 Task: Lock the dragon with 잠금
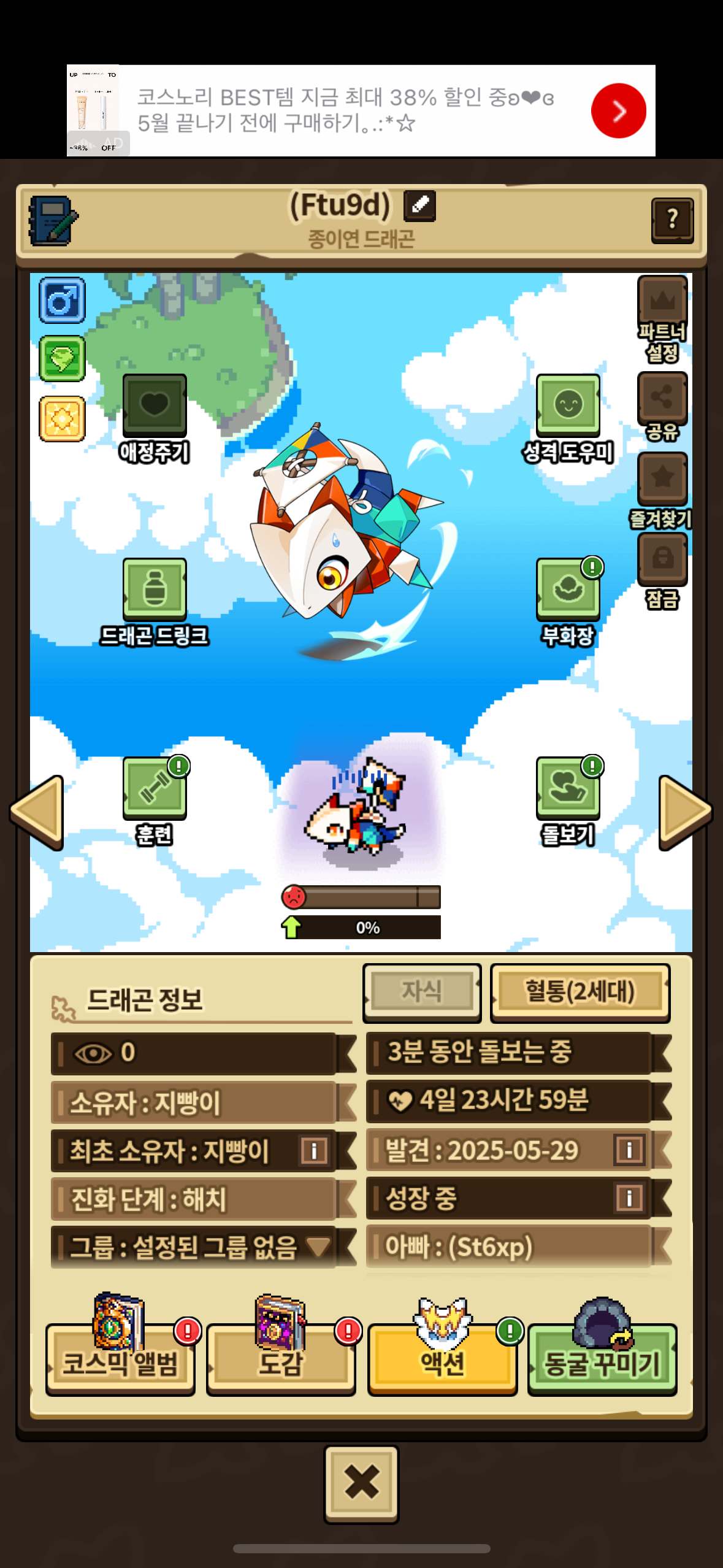[662, 559]
